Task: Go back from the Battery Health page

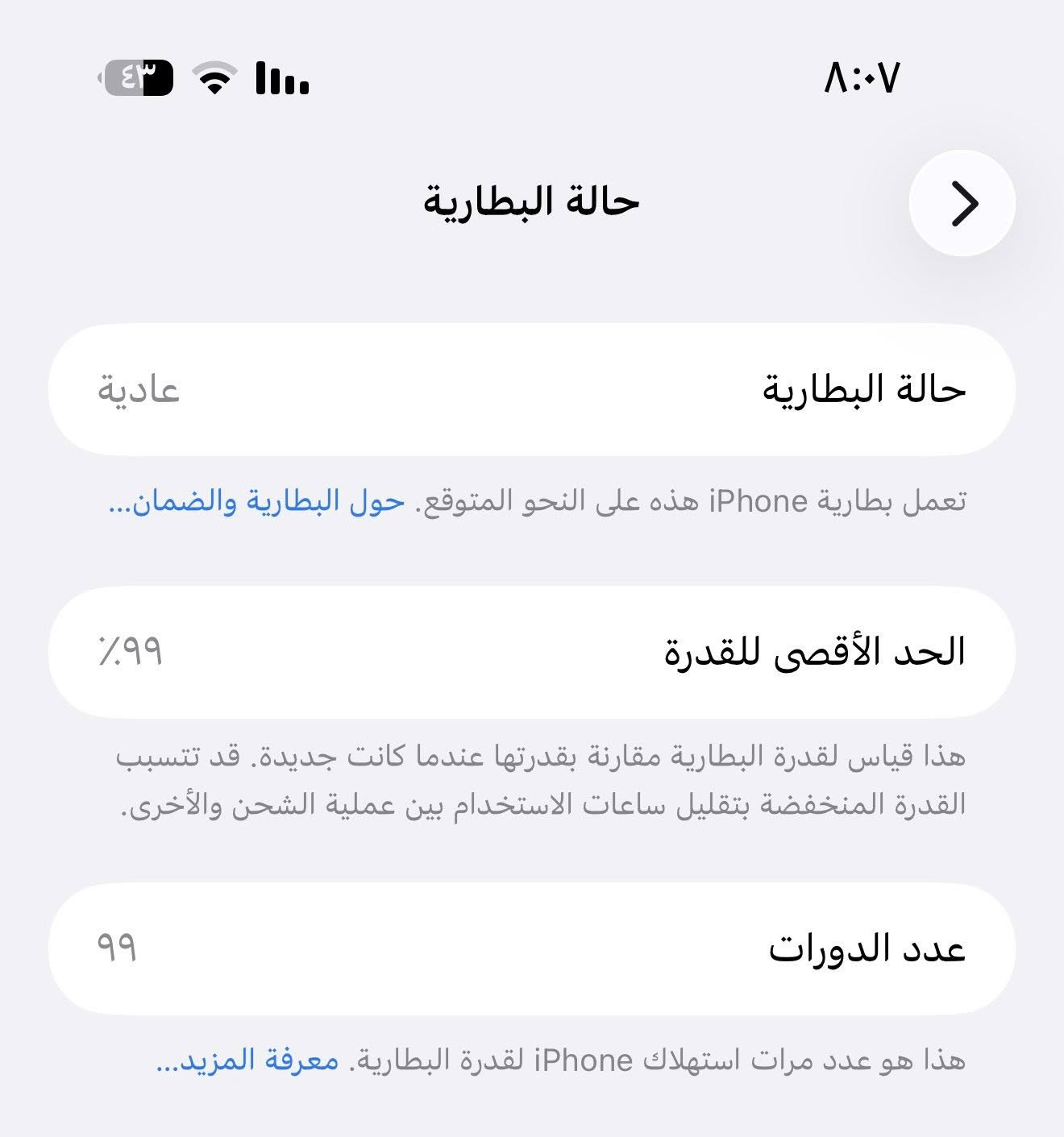Action: click(962, 203)
